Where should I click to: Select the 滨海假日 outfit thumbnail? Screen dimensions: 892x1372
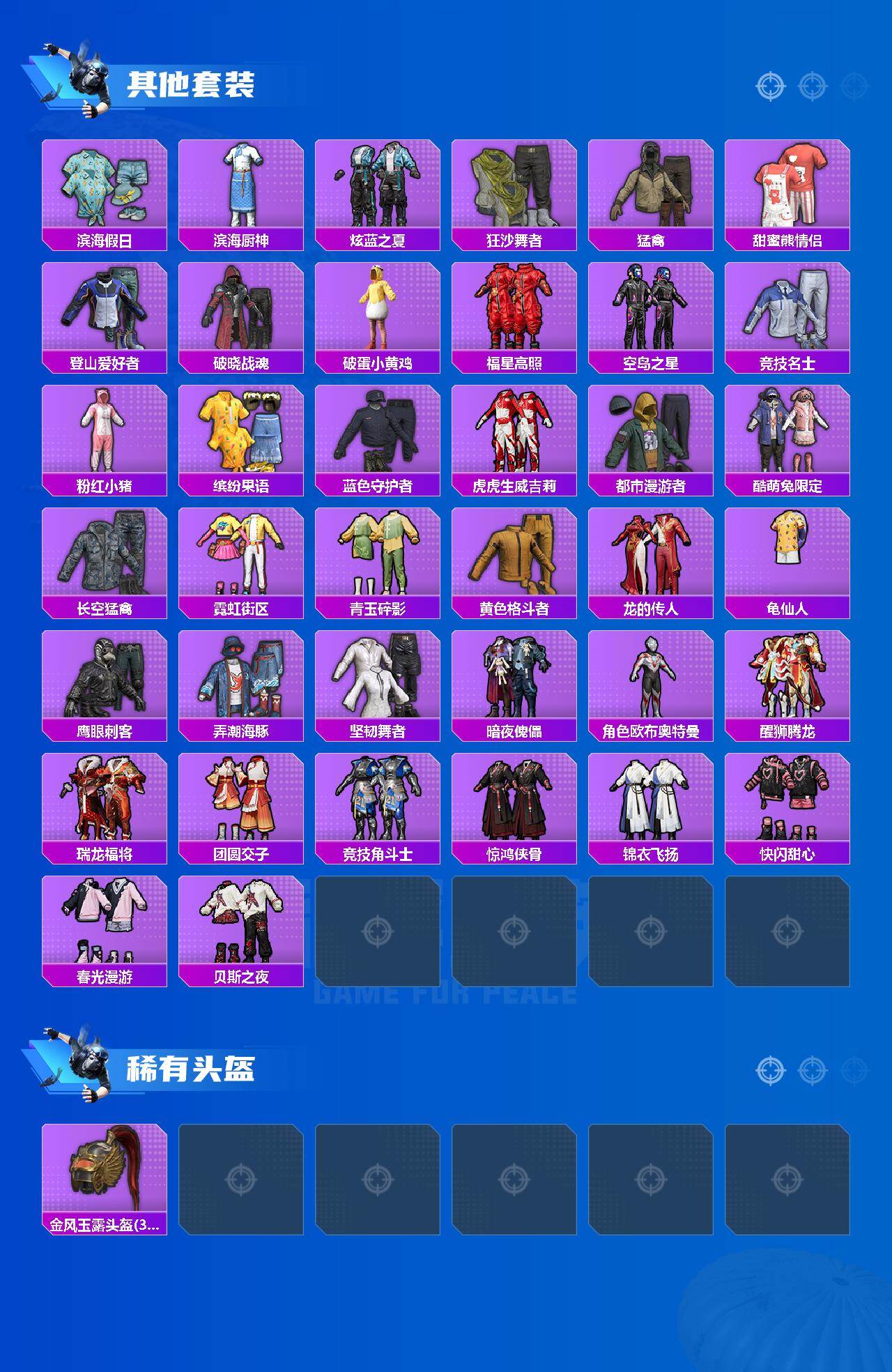[103, 185]
